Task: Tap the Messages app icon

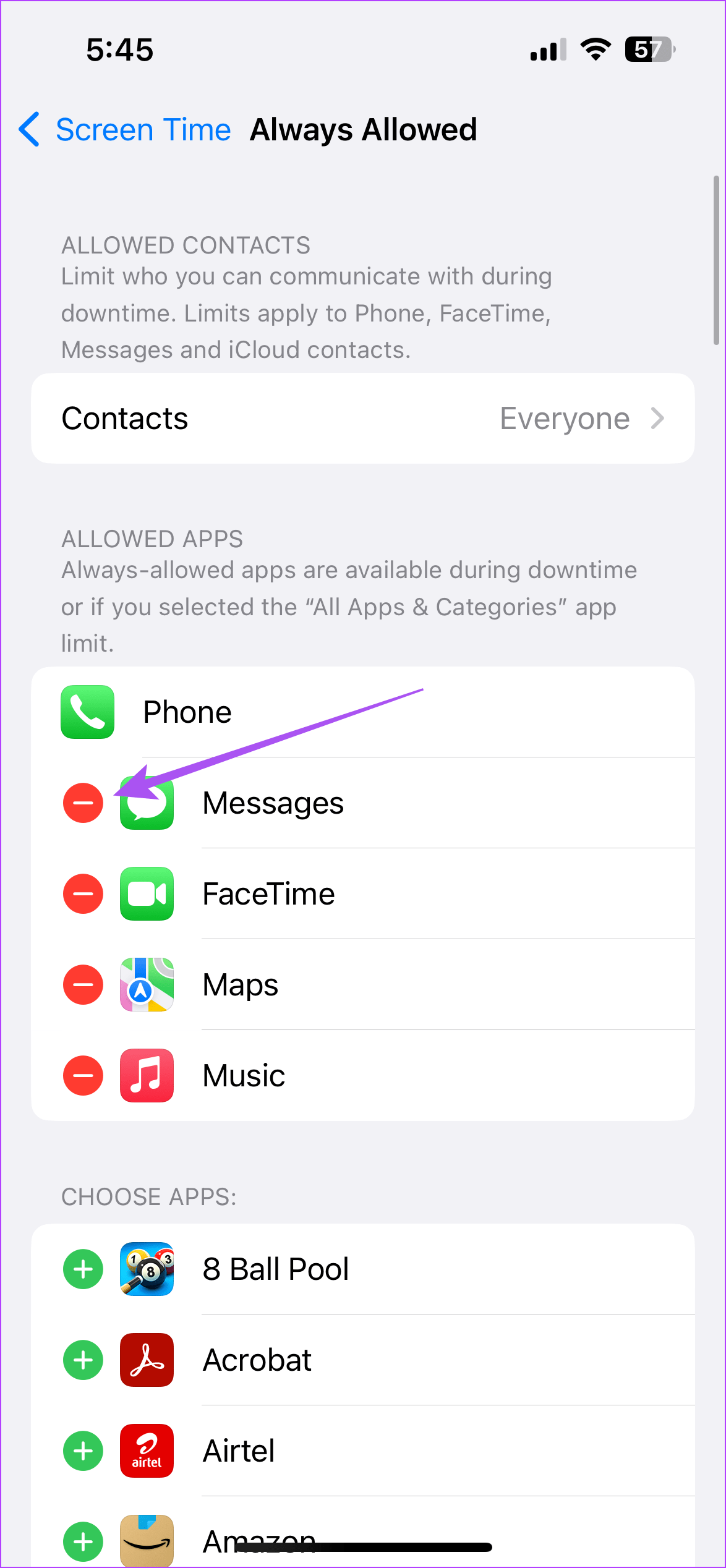Action: 146,803
